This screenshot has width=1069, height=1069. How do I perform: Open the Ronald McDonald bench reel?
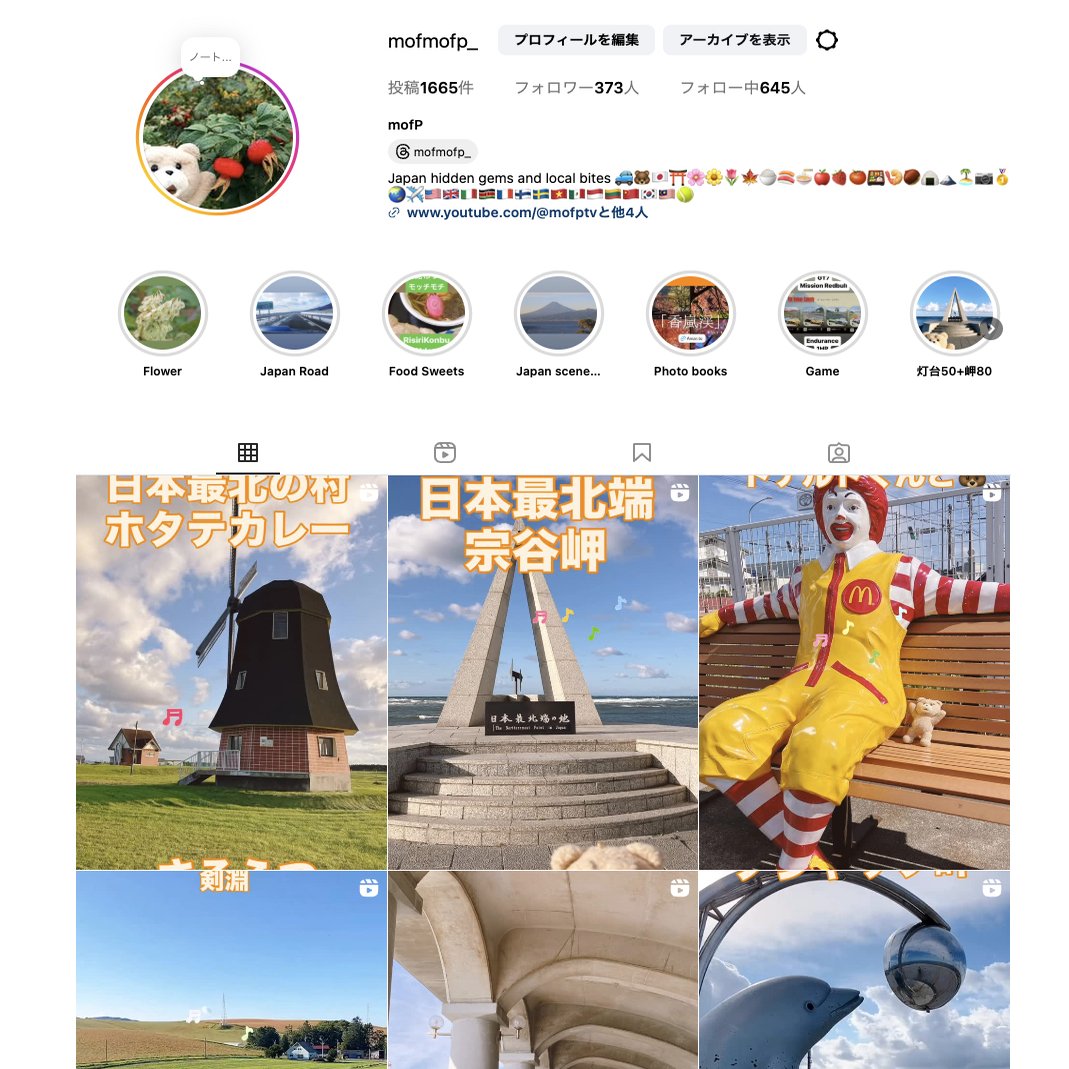tap(854, 672)
